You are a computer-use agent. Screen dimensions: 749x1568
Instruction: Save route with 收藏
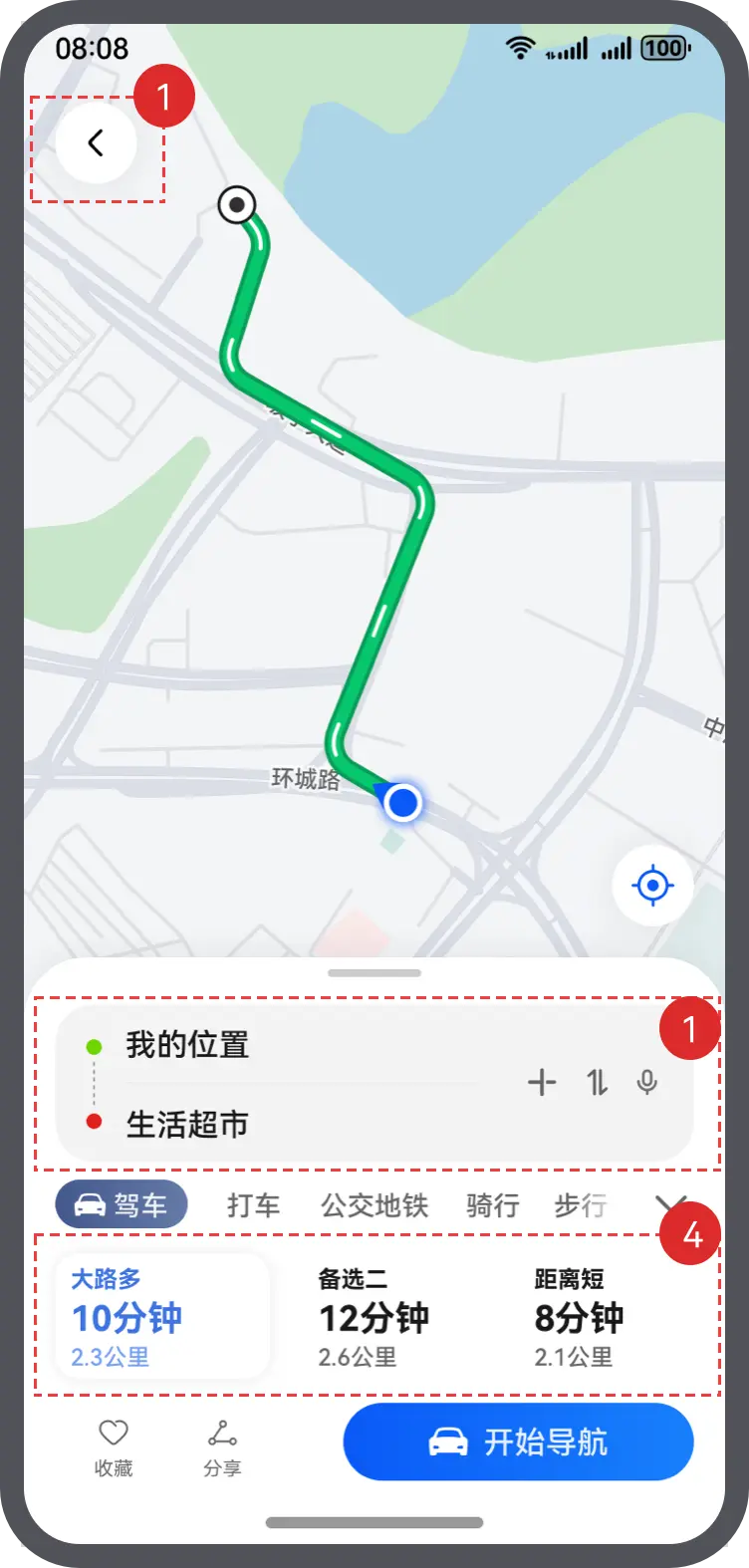coord(114,1447)
